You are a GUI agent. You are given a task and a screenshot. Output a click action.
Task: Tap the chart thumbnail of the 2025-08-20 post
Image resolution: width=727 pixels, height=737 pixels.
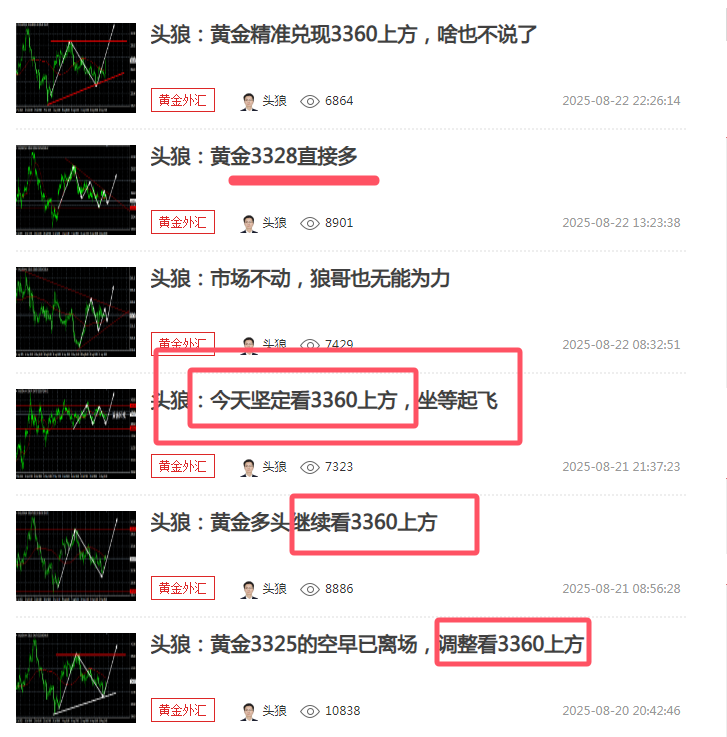tap(76, 676)
